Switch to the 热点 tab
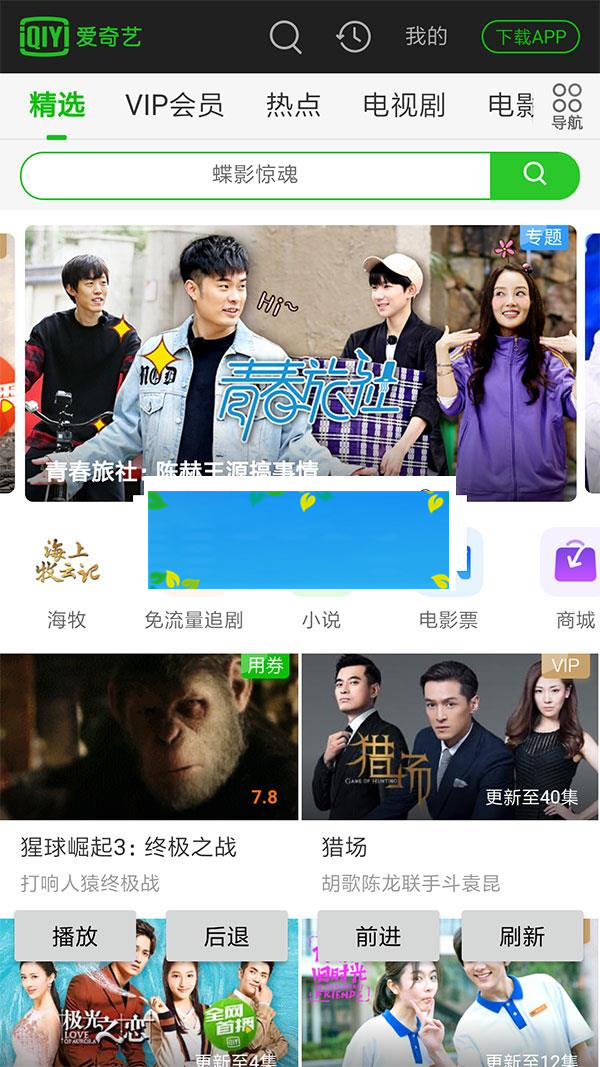 click(x=293, y=104)
